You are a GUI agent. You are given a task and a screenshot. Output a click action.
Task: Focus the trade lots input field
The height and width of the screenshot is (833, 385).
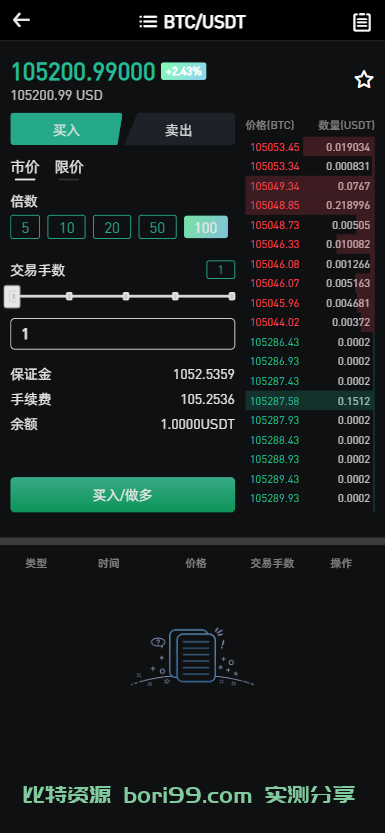point(123,334)
